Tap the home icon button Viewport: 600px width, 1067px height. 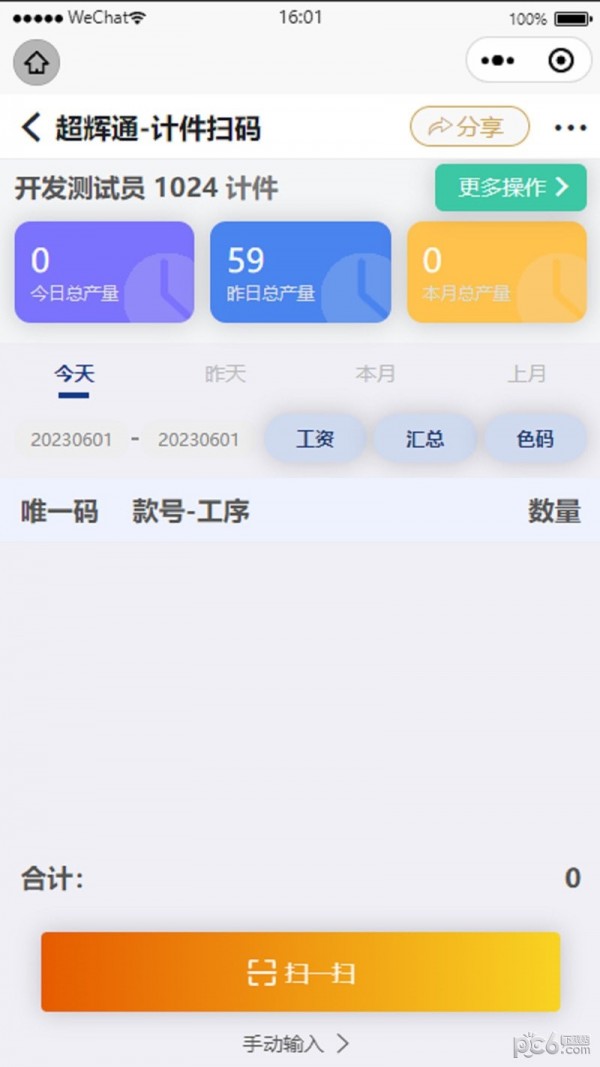point(37,62)
